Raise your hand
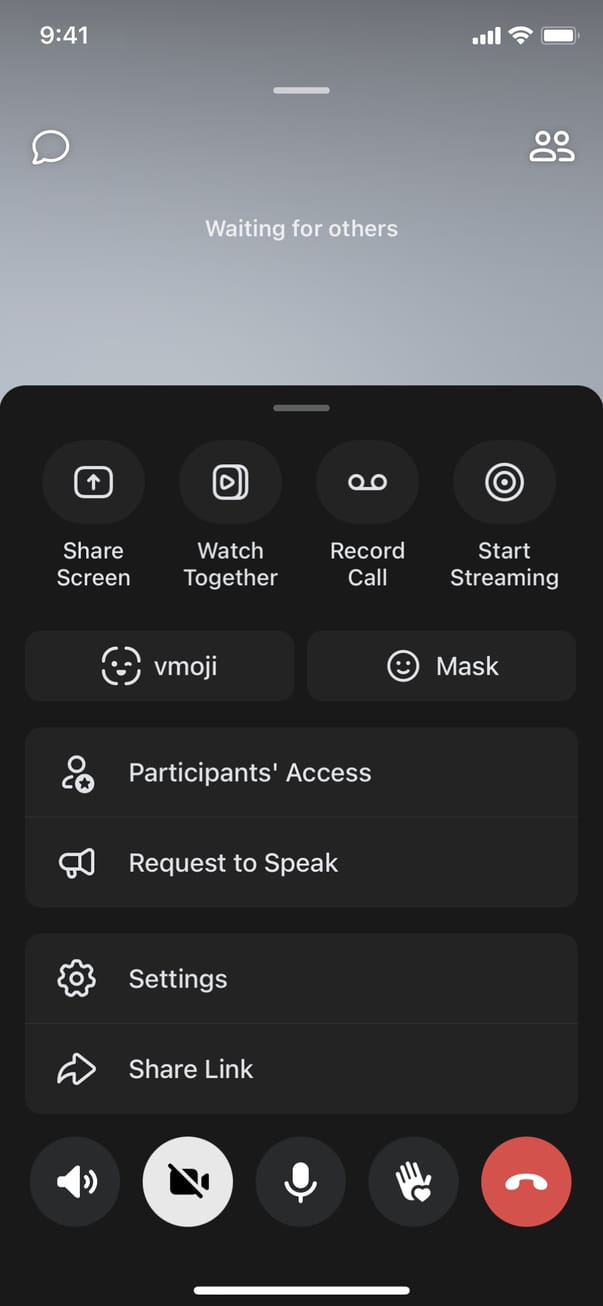 pyautogui.click(x=414, y=1183)
